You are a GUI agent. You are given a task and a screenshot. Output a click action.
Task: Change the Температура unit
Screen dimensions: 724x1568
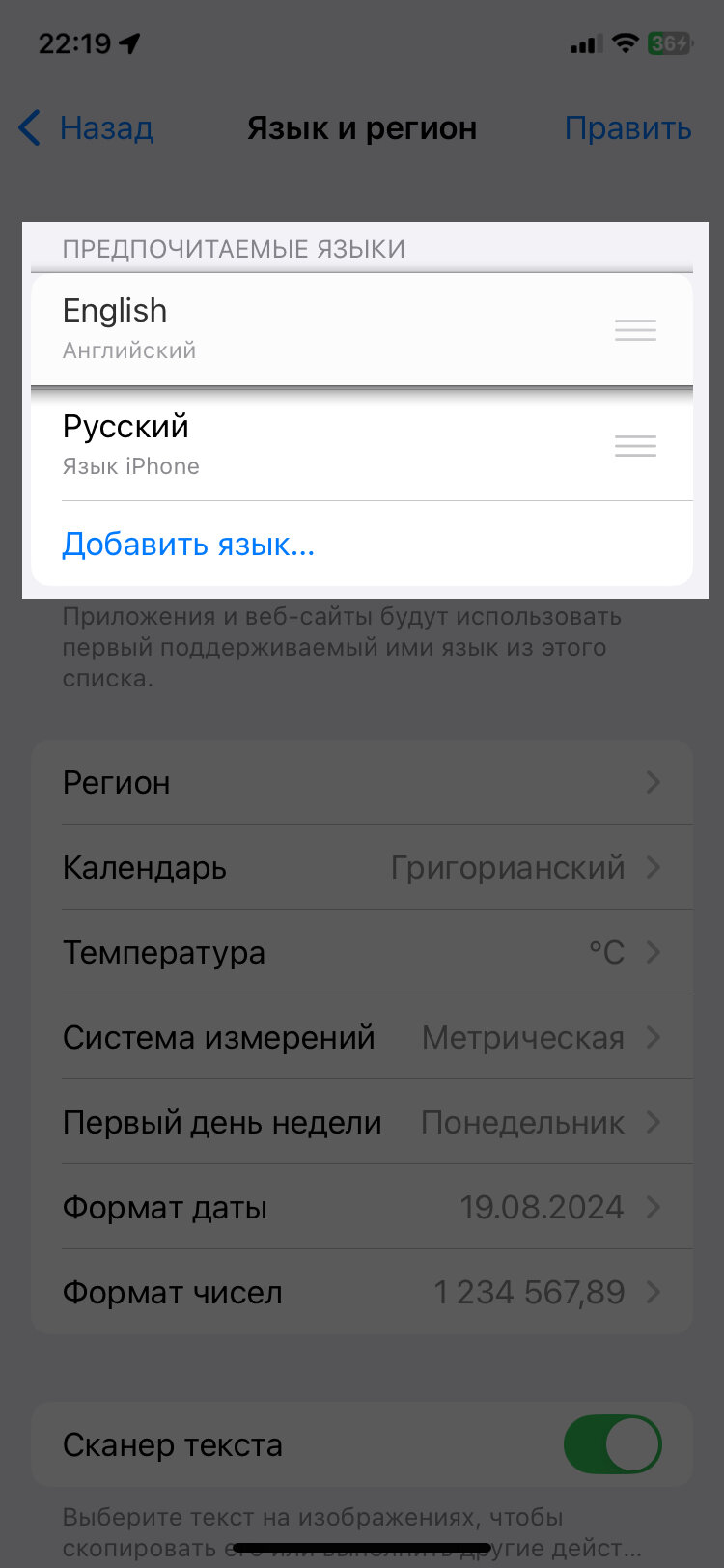(x=362, y=952)
